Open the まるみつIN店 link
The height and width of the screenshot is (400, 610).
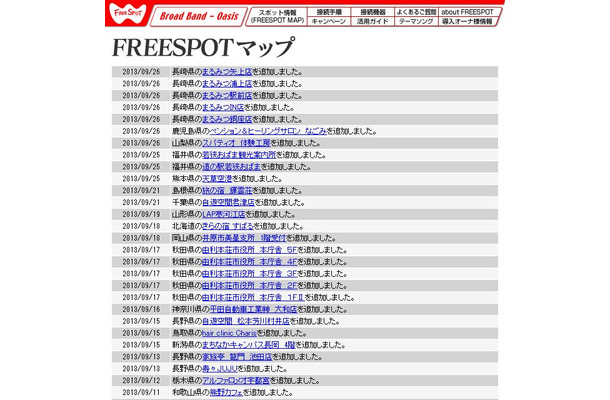(x=223, y=107)
